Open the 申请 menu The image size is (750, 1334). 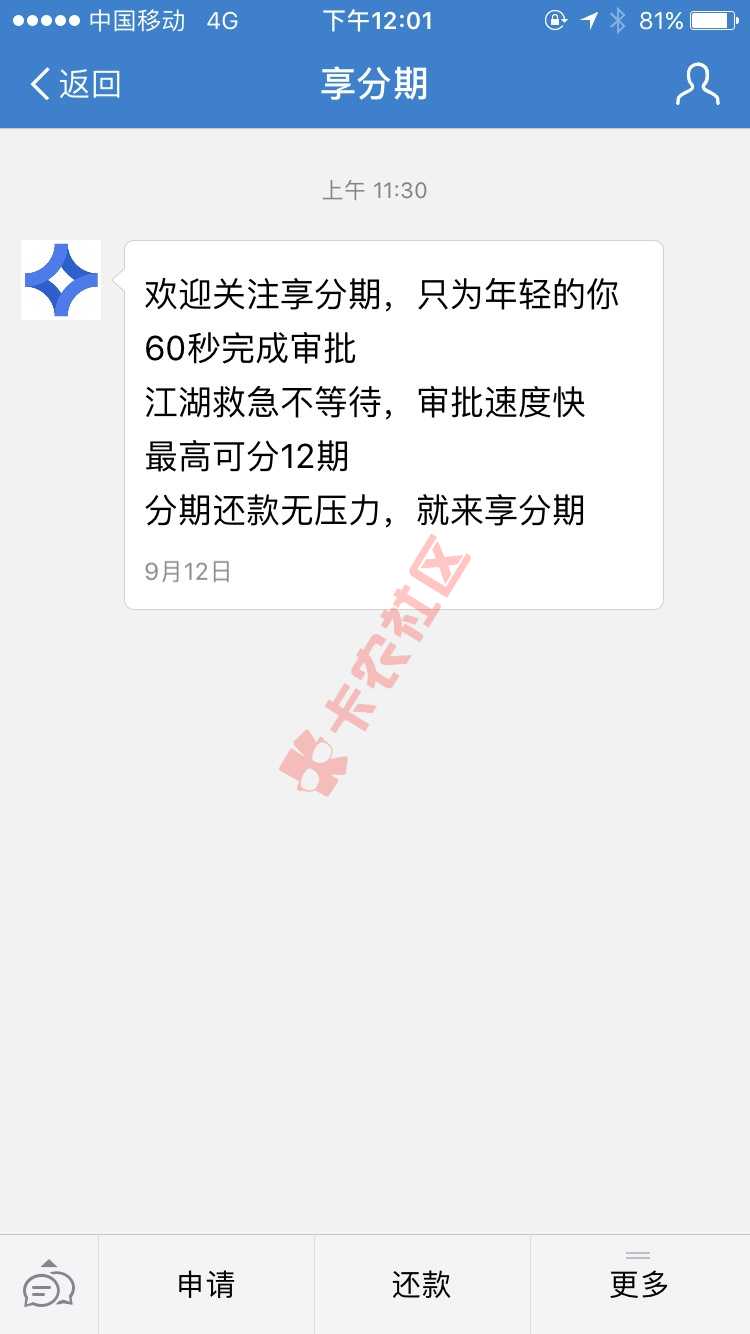click(206, 1285)
